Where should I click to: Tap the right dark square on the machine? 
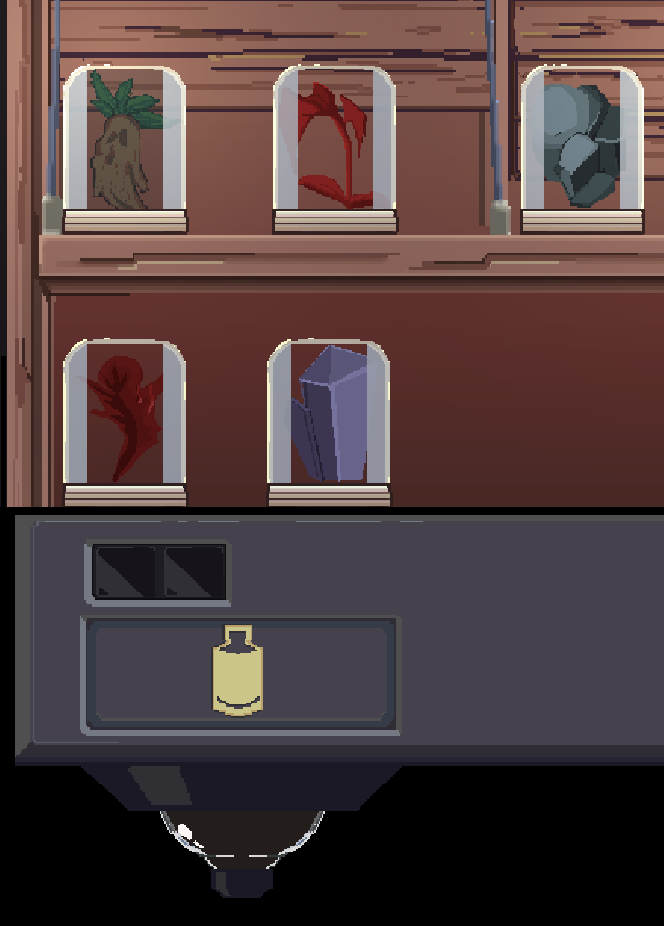click(x=194, y=572)
